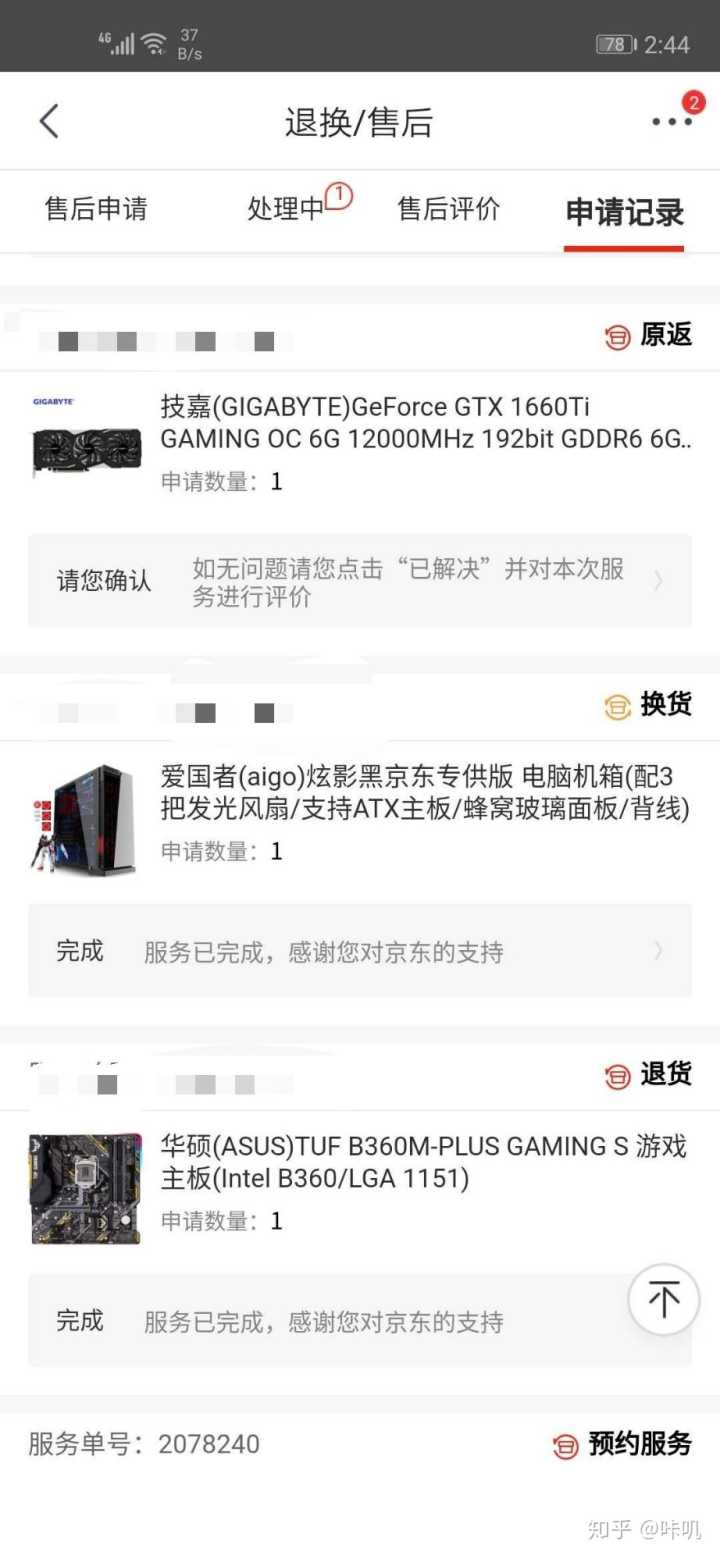View 完成 status for the aigo case
This screenshot has height=1559, width=720.
tap(360, 951)
